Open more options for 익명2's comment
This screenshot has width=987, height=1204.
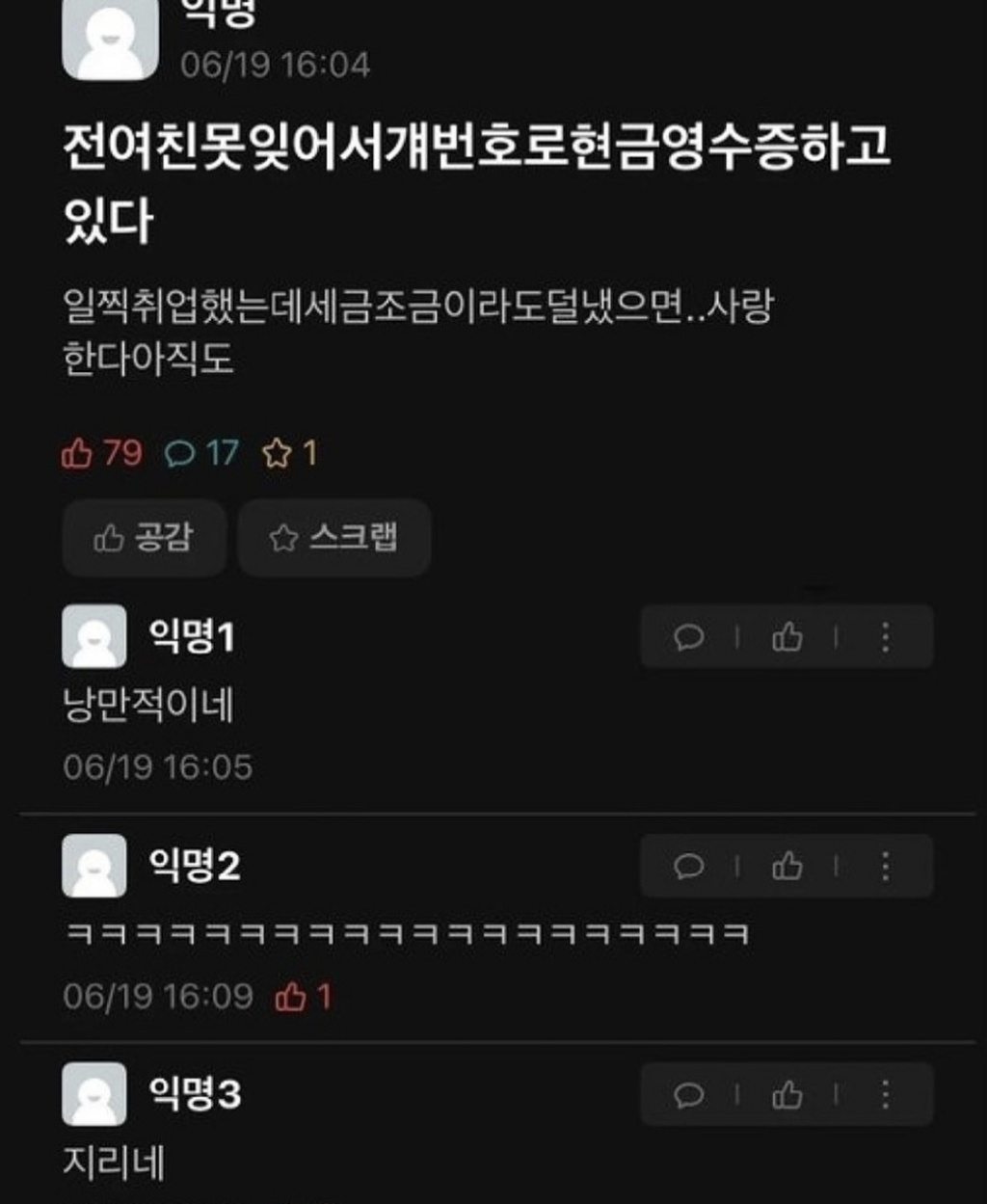[x=885, y=867]
